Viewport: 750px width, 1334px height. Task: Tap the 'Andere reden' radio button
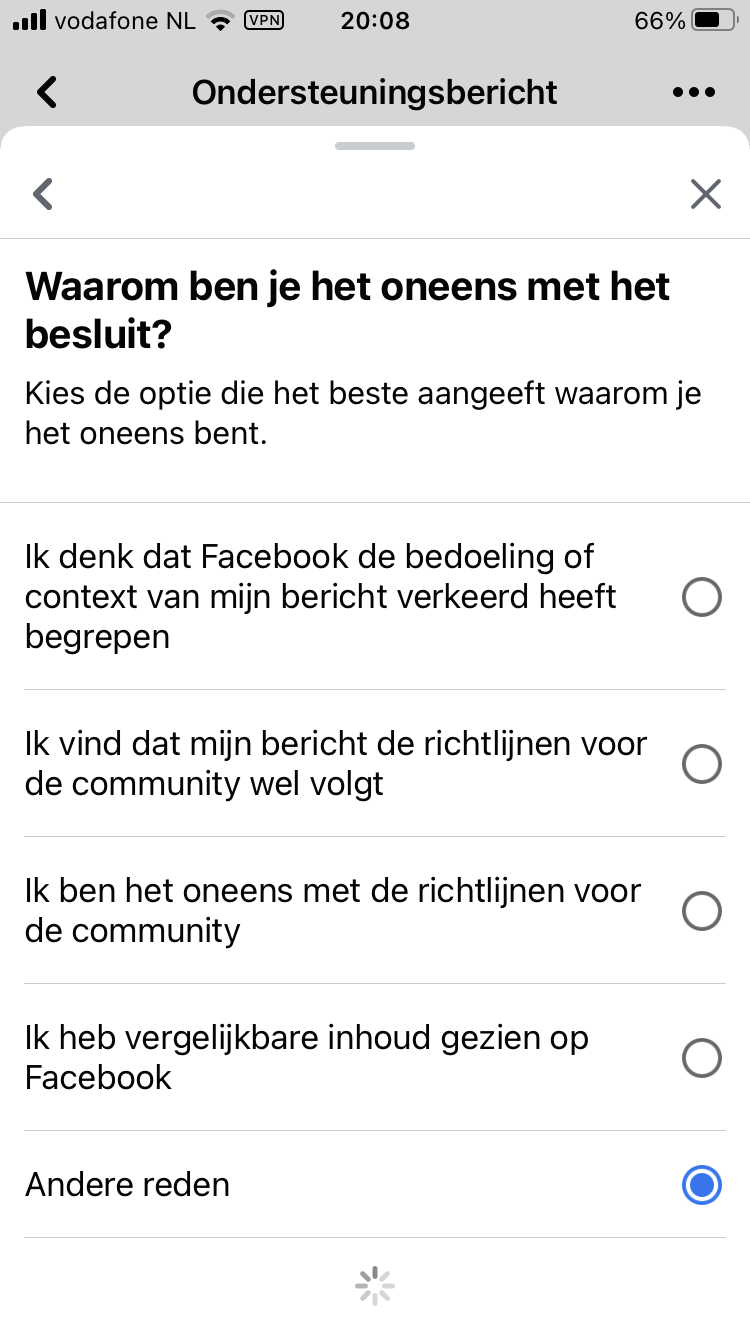(701, 1185)
